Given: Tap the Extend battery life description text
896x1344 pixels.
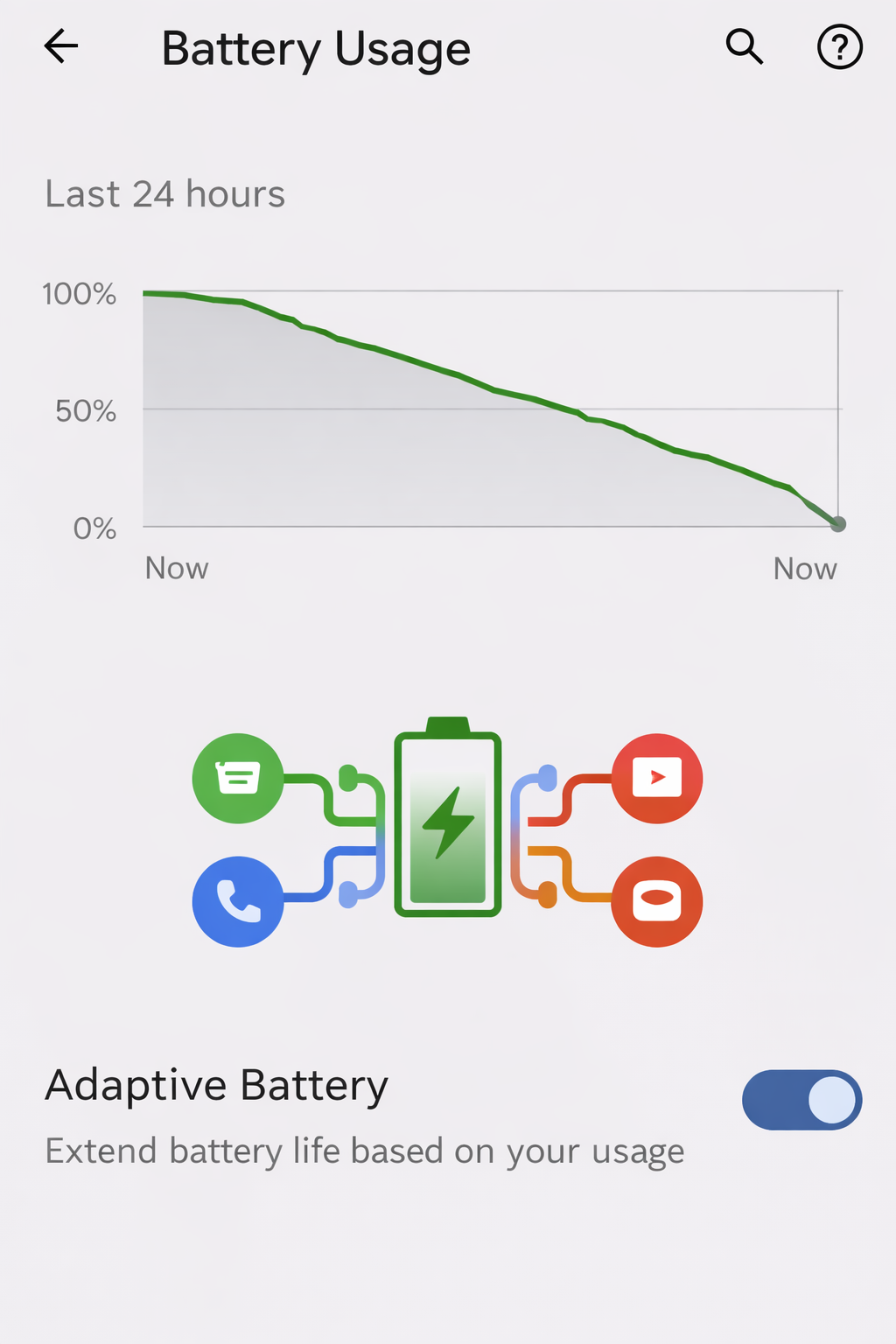Looking at the screenshot, I should [364, 1151].
